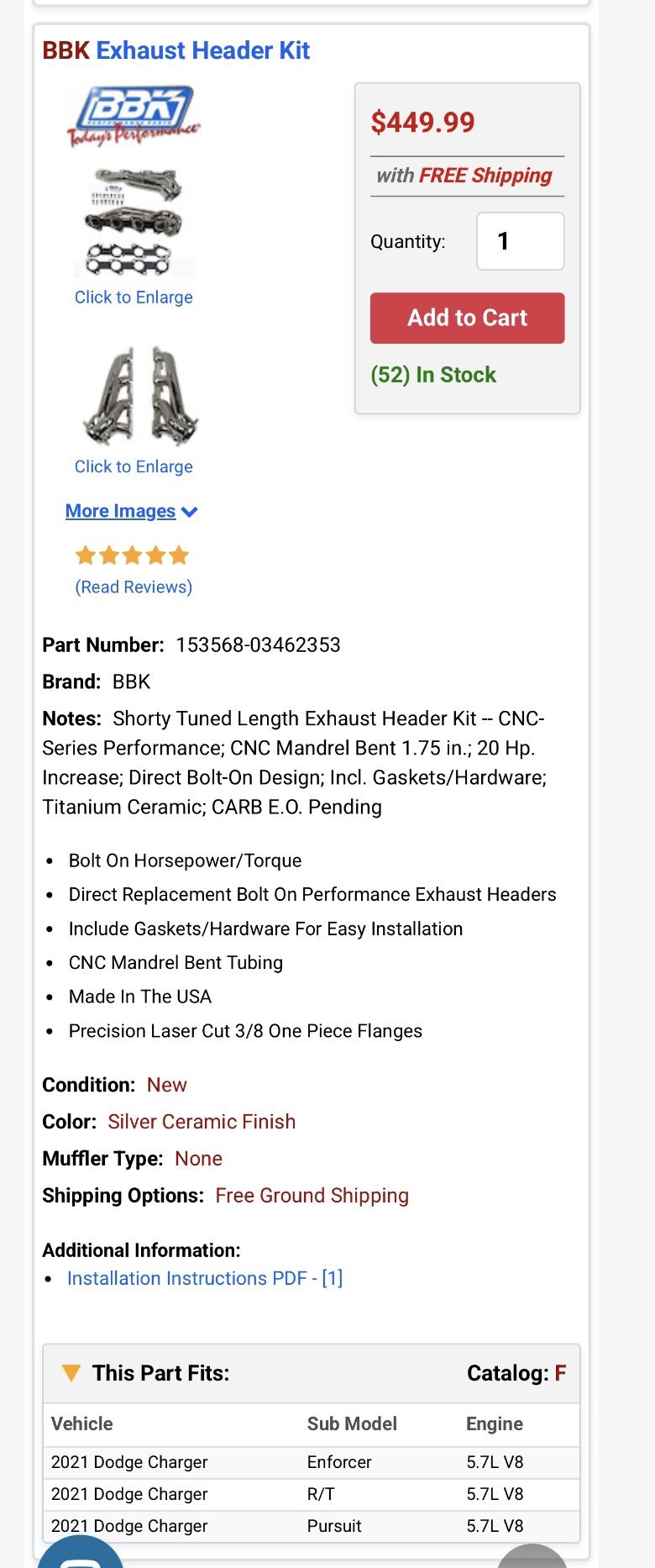Tap the Quantity input field

pos(520,241)
